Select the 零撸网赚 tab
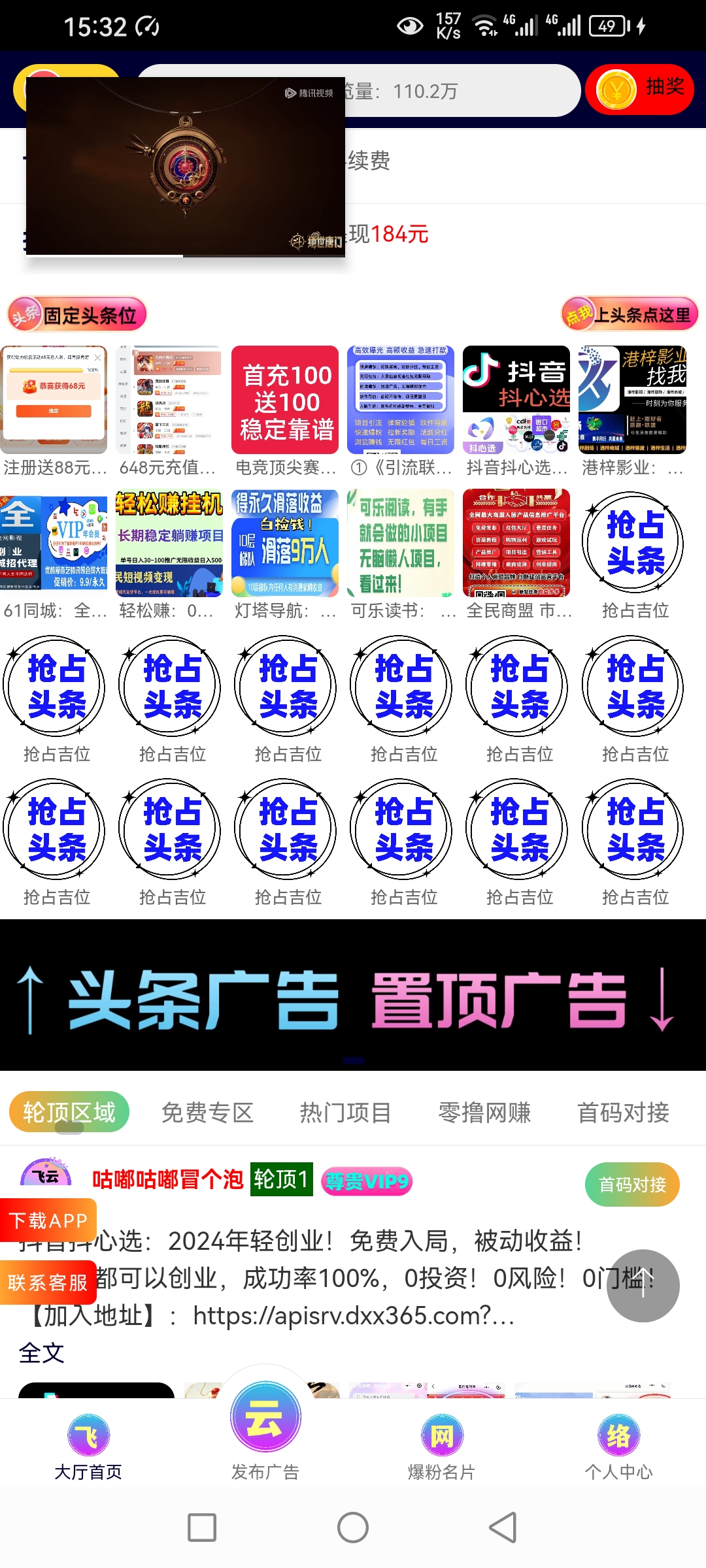 [x=484, y=1112]
